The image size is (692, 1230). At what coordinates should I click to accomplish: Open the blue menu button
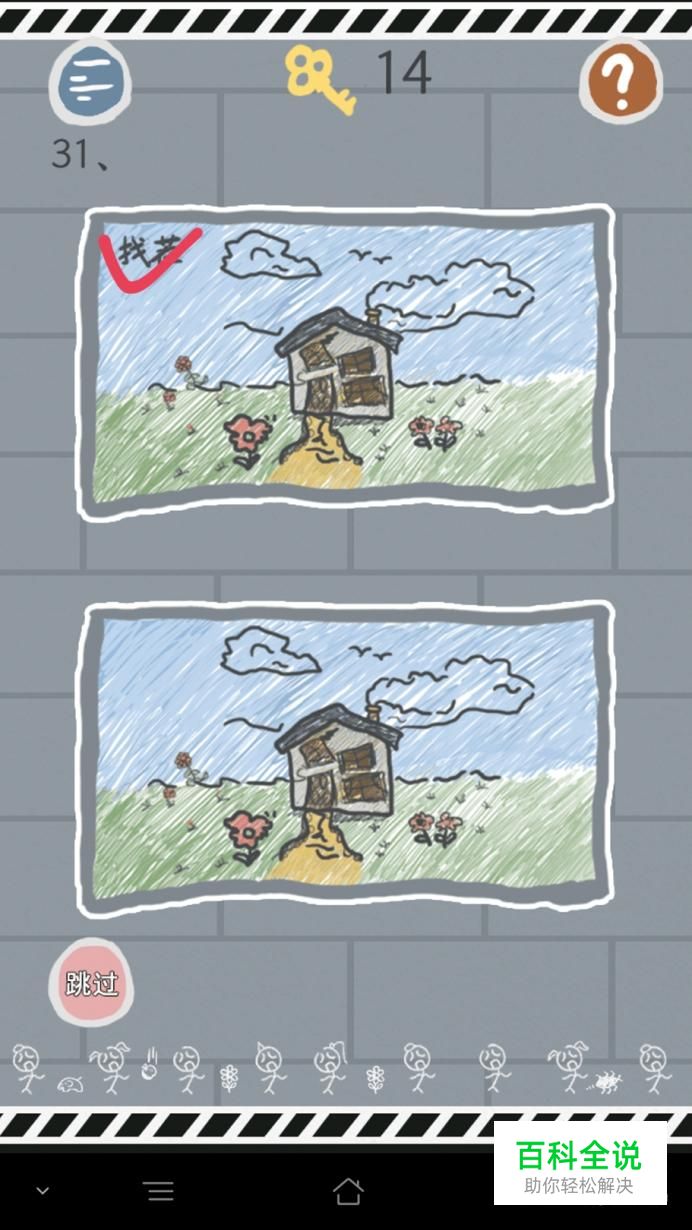(90, 81)
